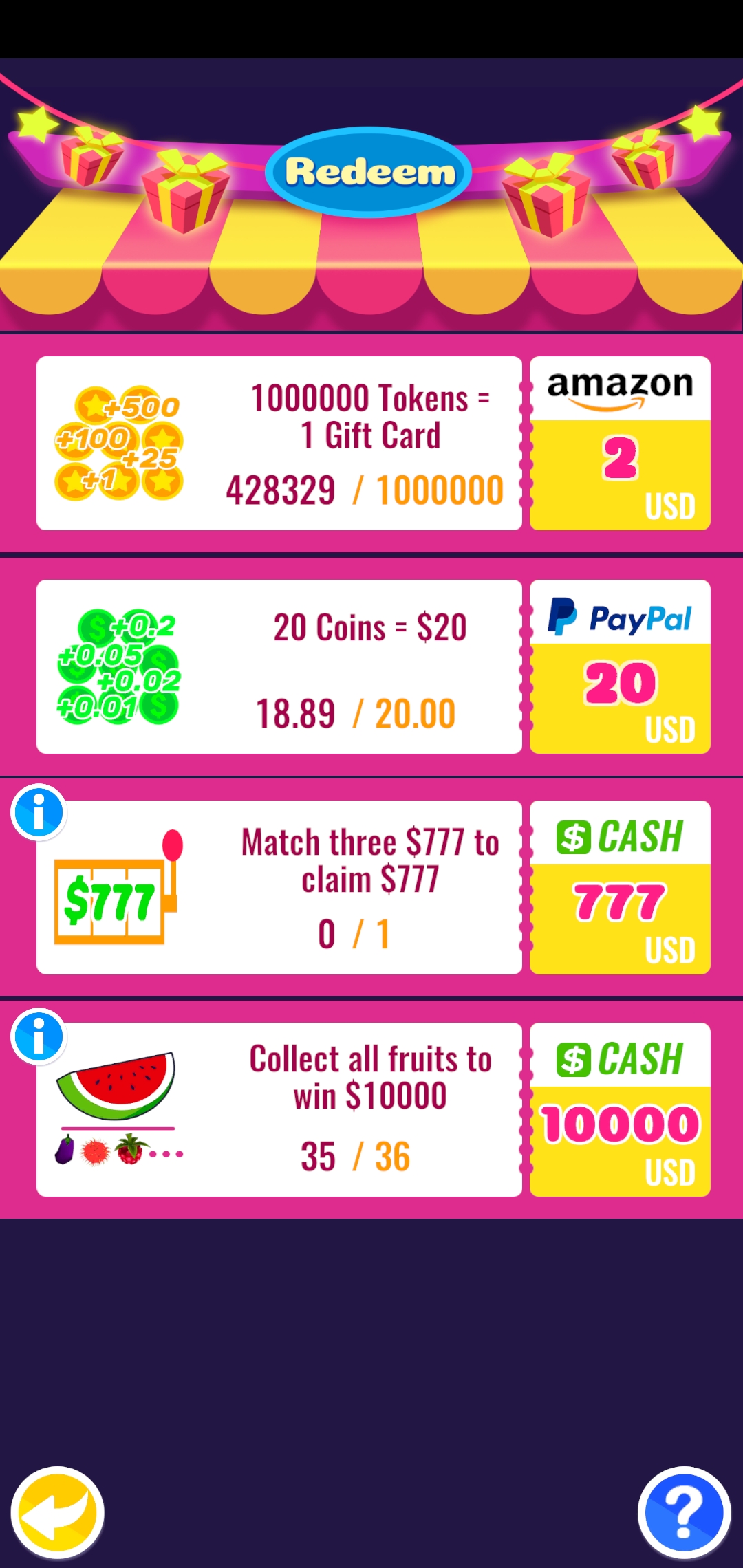Redeem the PayPal 20 USD reward
This screenshot has width=743, height=1568.
tap(620, 667)
